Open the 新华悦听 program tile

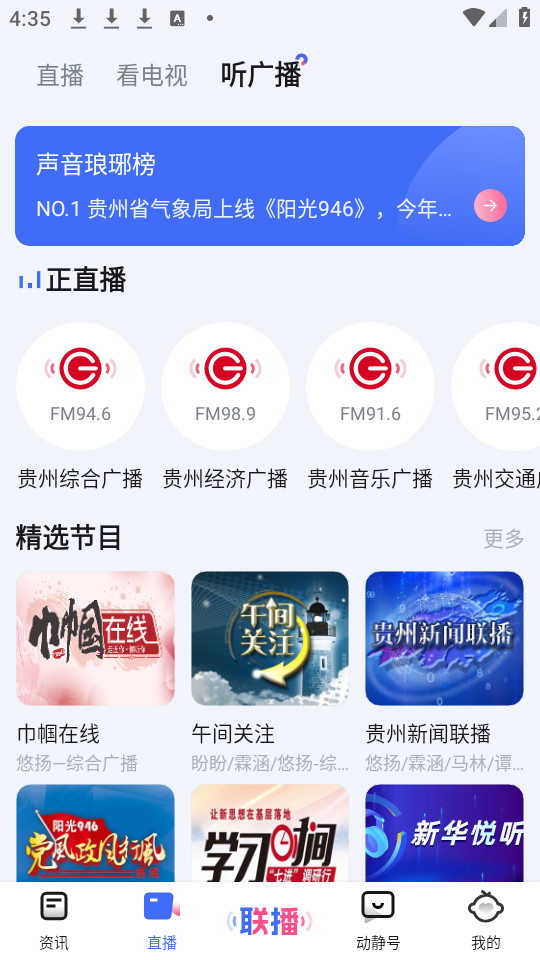tap(444, 833)
